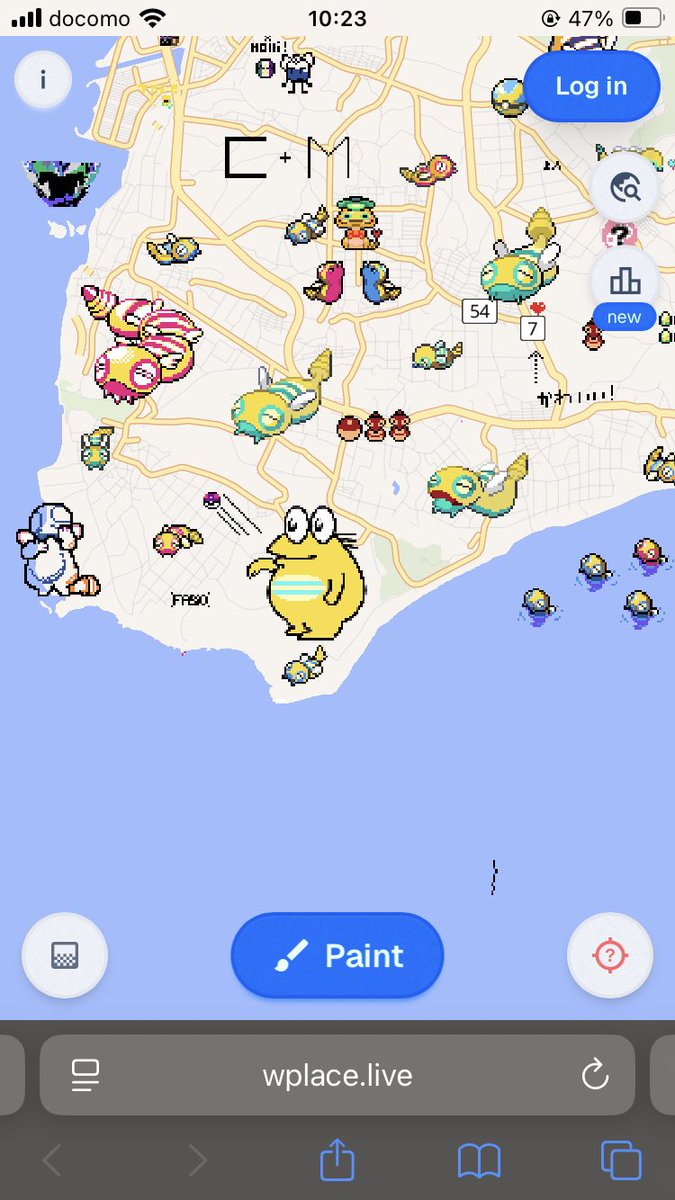Open Safari bookmarks
The height and width of the screenshot is (1200, 675).
coord(479,1161)
